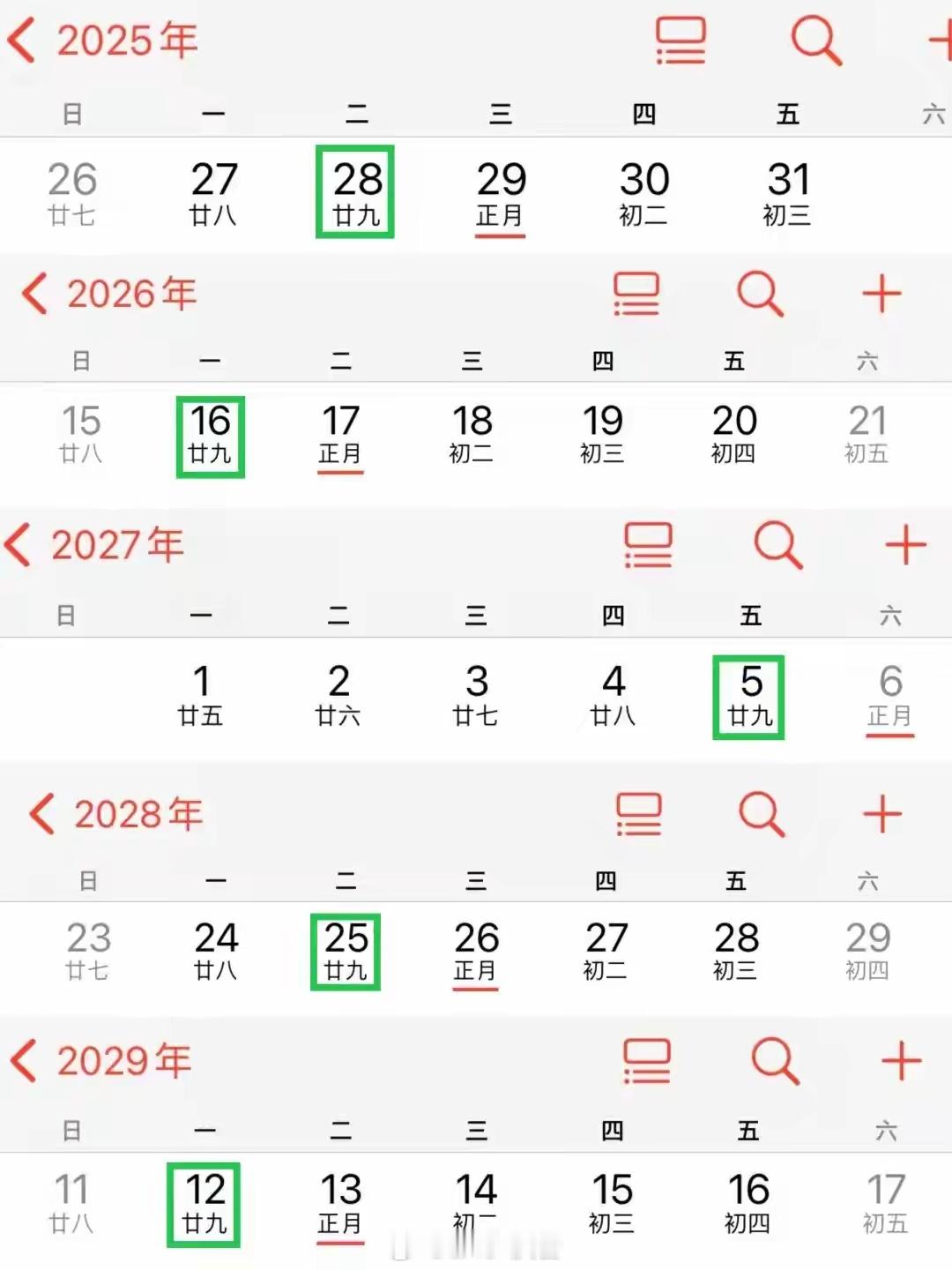Select the highlighted date 28 in 2025
The height and width of the screenshot is (1270, 952).
coord(353,192)
